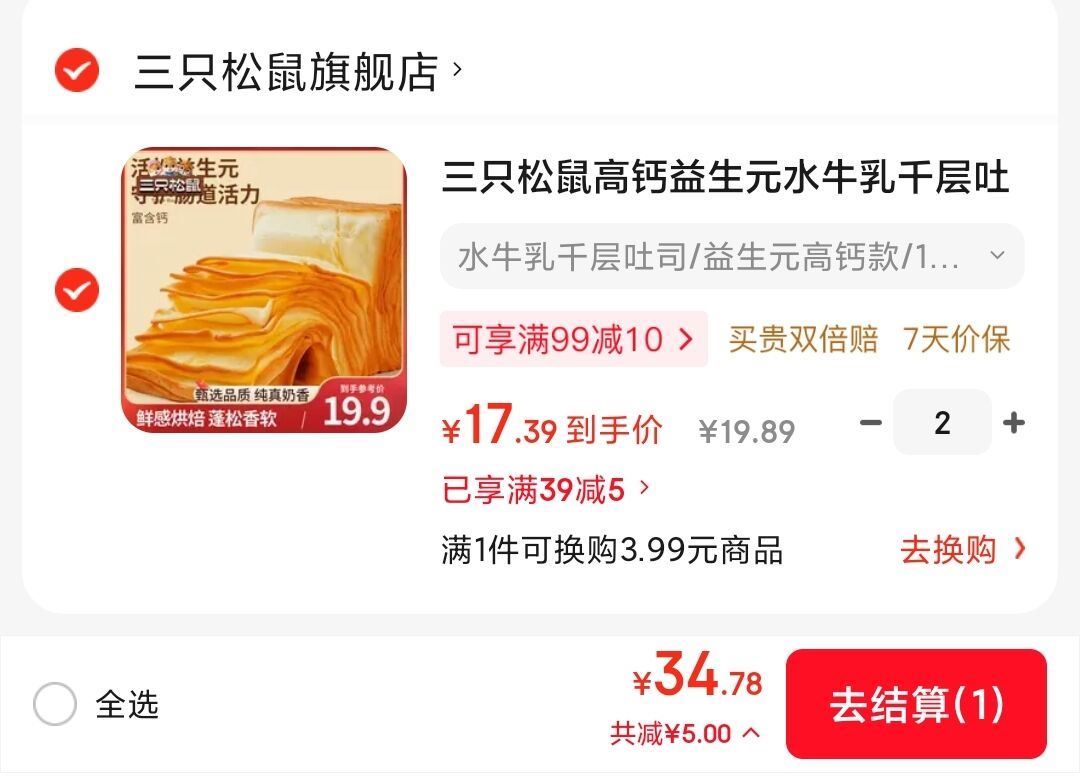Open the 三只松鼠高钙益生元 product title
The height and width of the screenshot is (780, 1080).
pos(725,177)
